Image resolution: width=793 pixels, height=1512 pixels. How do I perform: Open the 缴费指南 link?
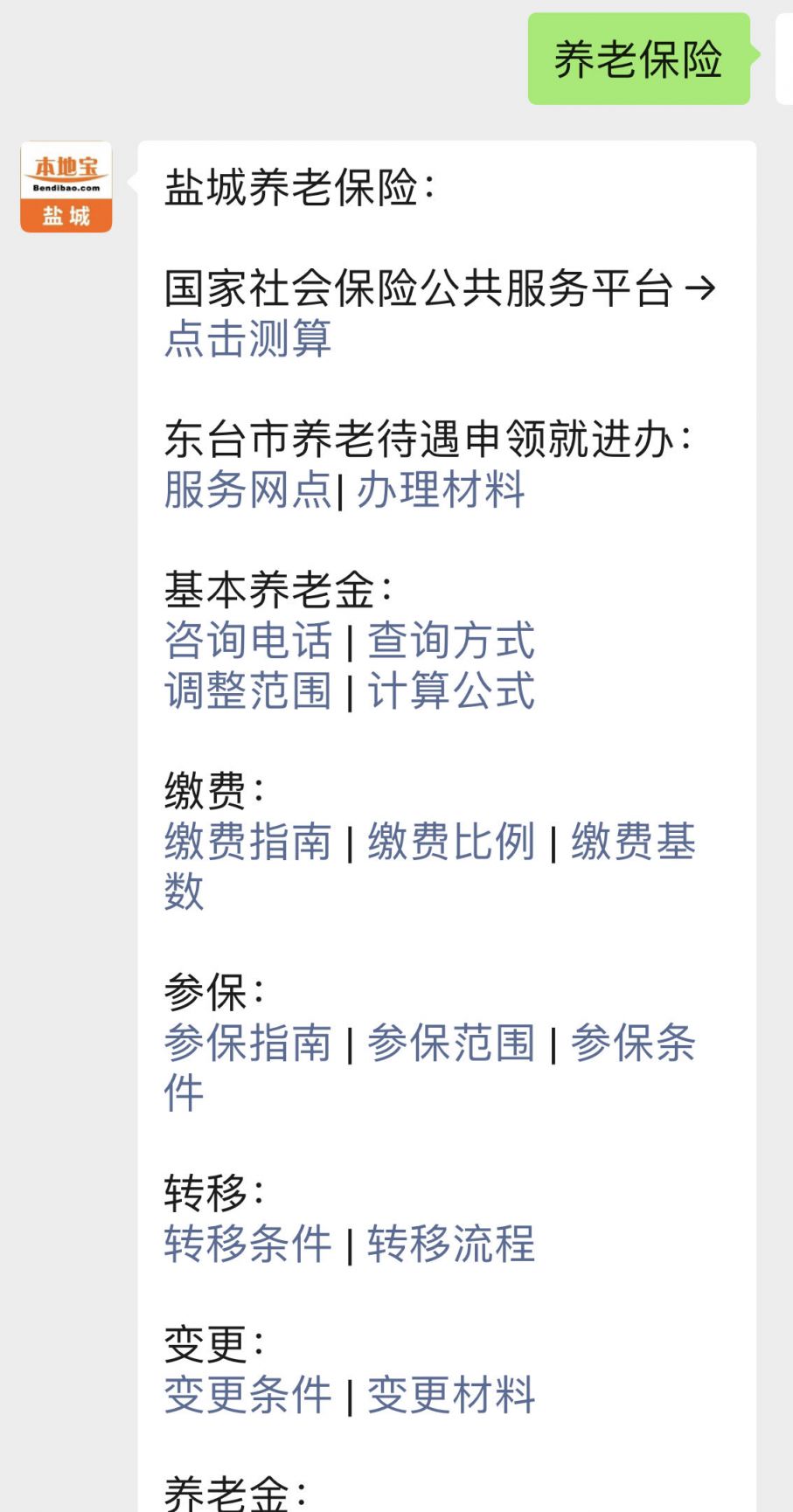tap(248, 843)
